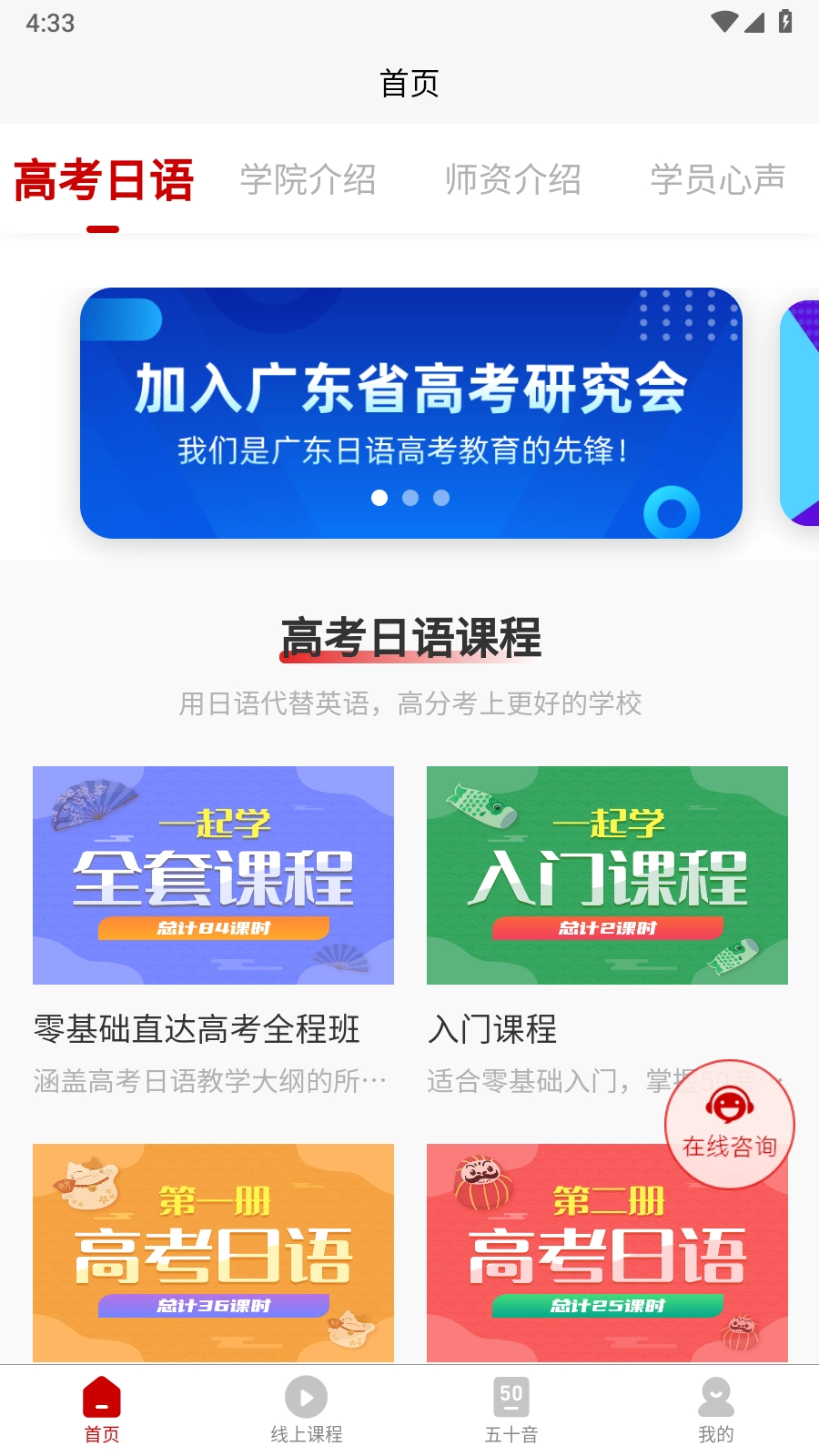
Task: Open the 加入广东省高考研究会 banner
Action: pos(410,412)
